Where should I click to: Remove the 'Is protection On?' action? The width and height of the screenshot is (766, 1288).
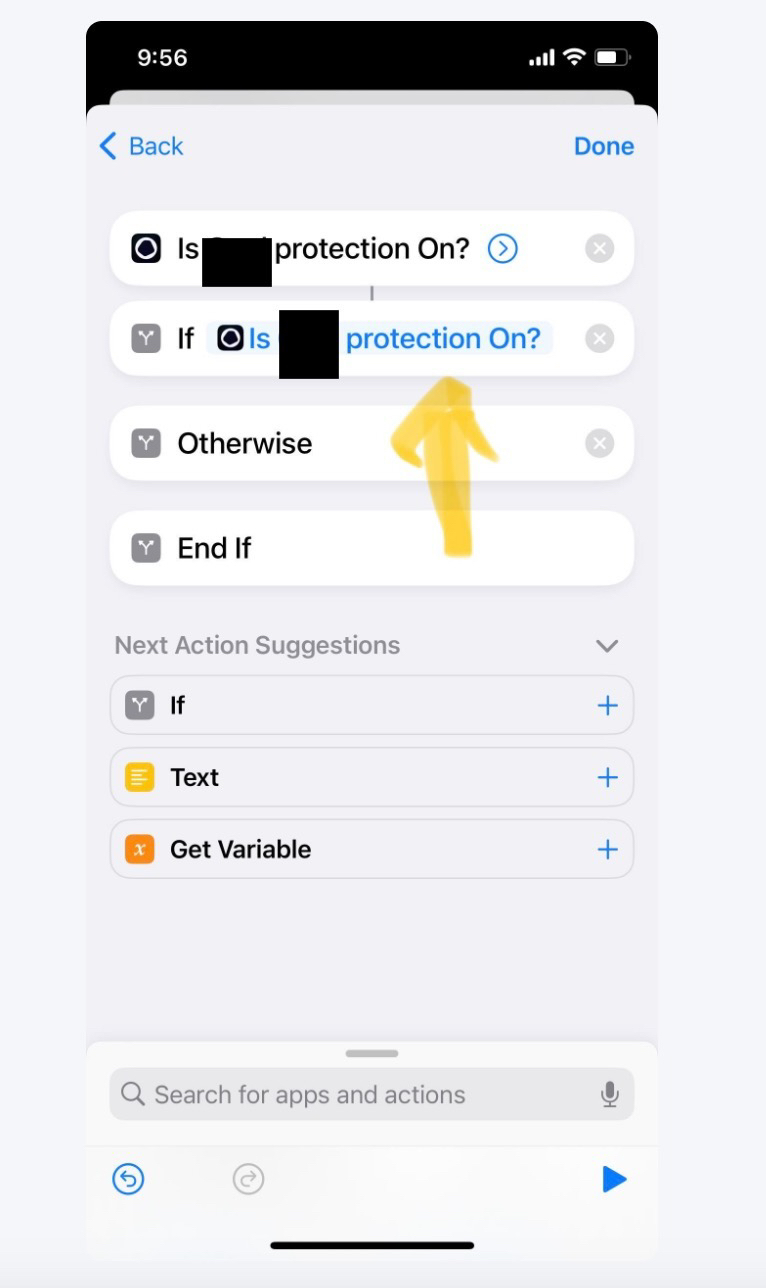599,248
